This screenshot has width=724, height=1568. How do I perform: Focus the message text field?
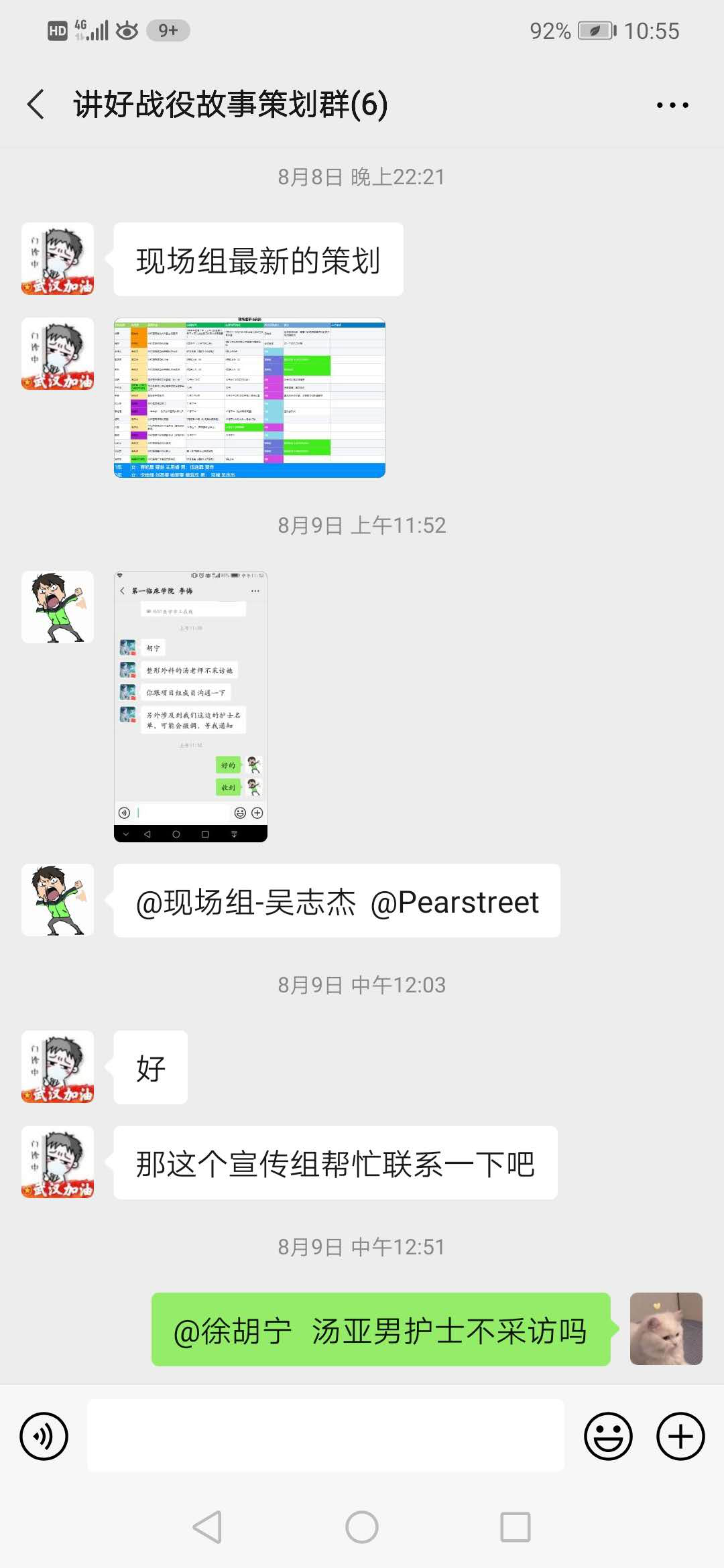click(326, 1435)
